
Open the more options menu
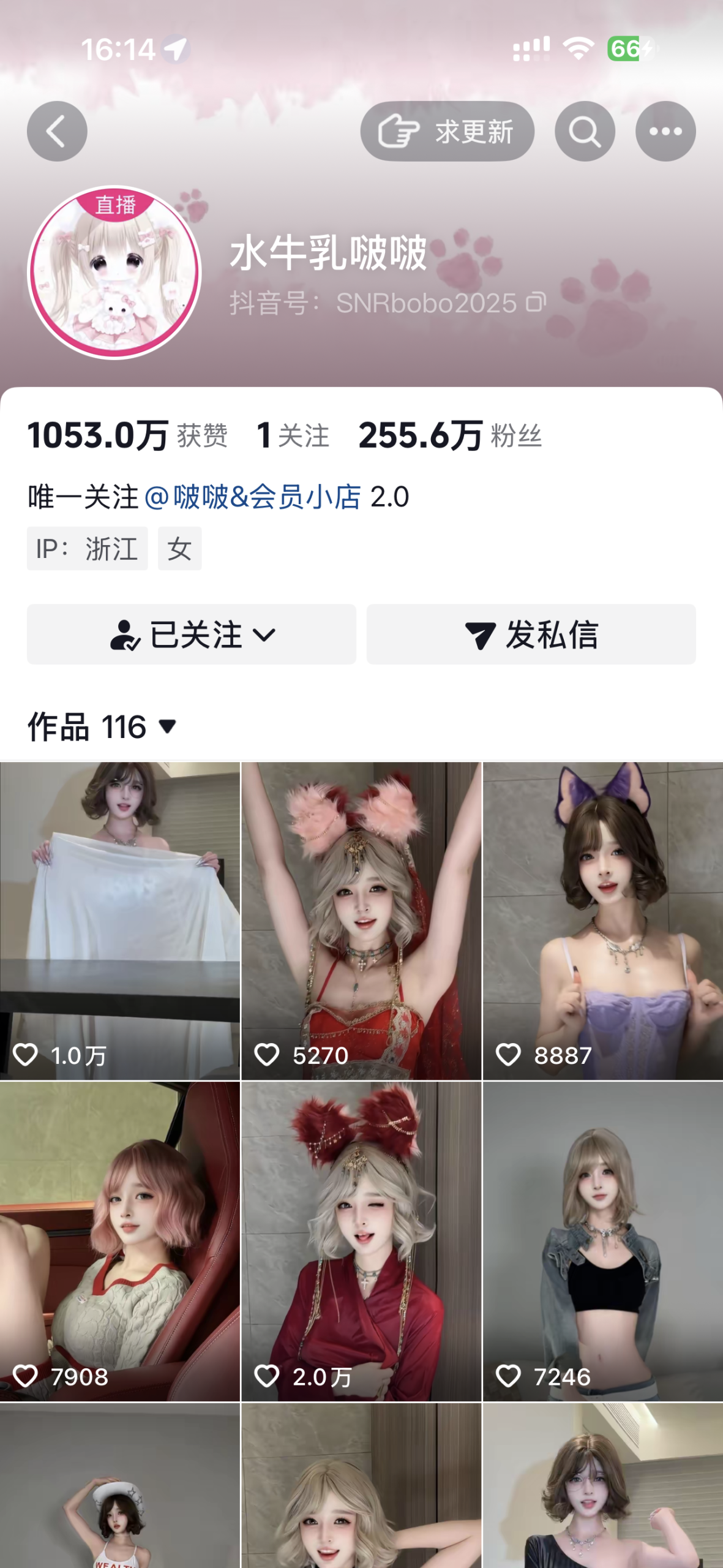click(x=666, y=131)
